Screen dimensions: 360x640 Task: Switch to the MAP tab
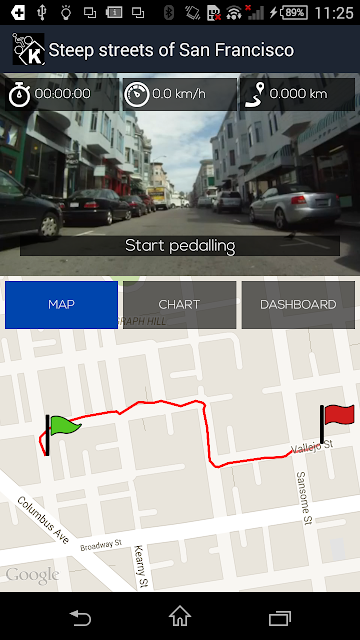coord(61,304)
